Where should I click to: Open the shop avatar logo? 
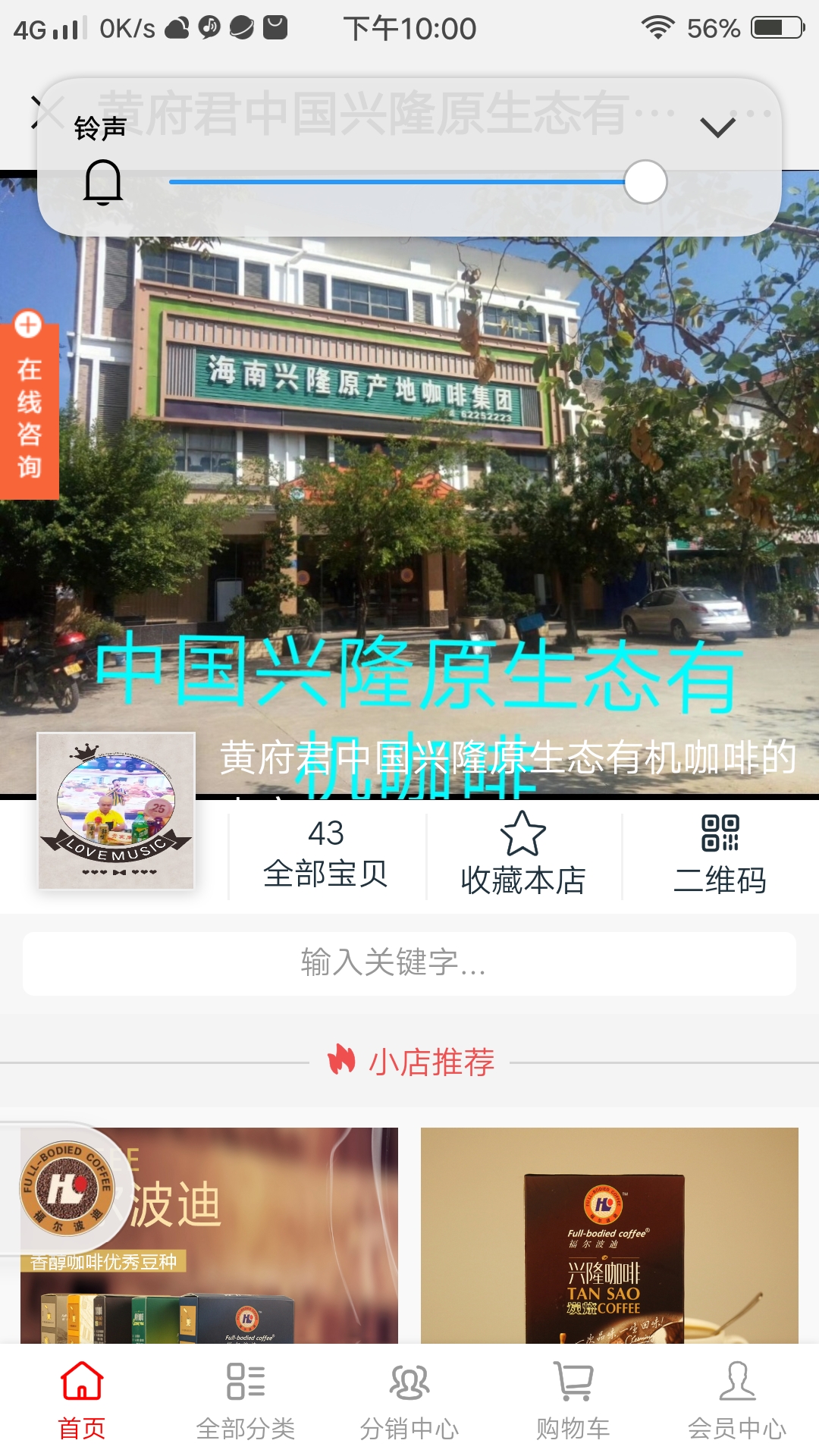click(x=116, y=811)
